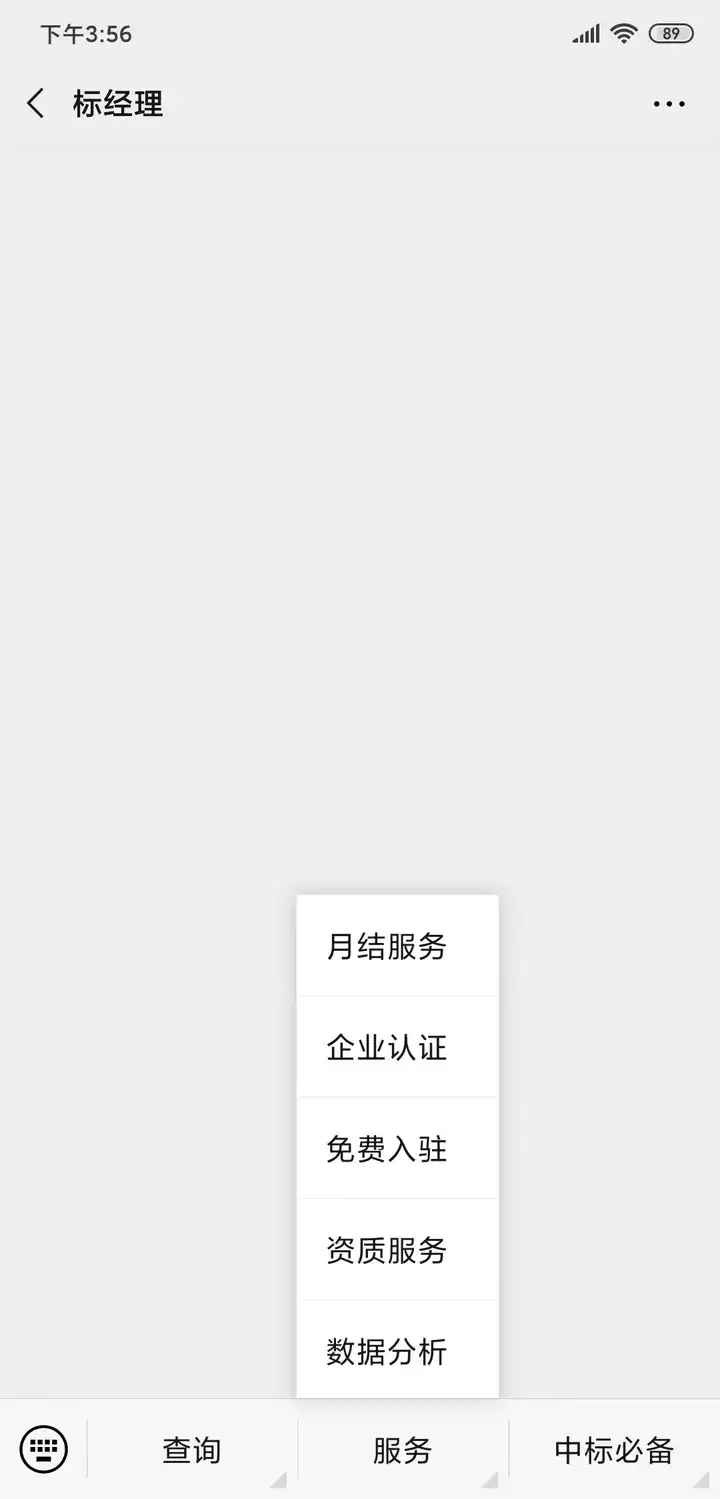Collapse the 服务 bottom menu
720x1499 pixels.
tap(403, 1449)
